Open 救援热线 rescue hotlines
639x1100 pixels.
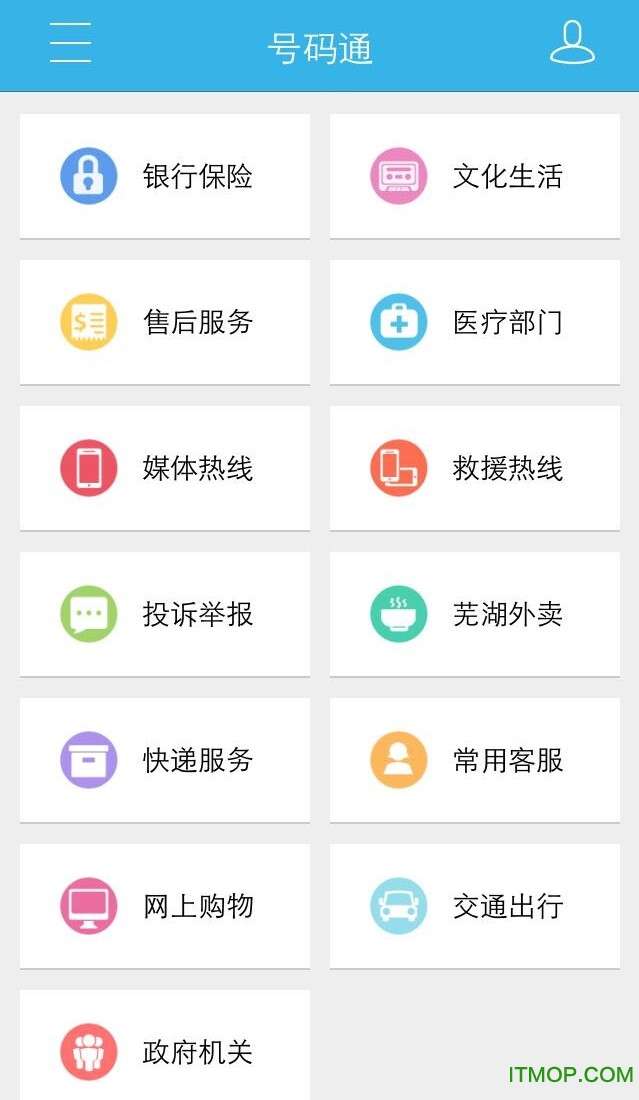[475, 468]
